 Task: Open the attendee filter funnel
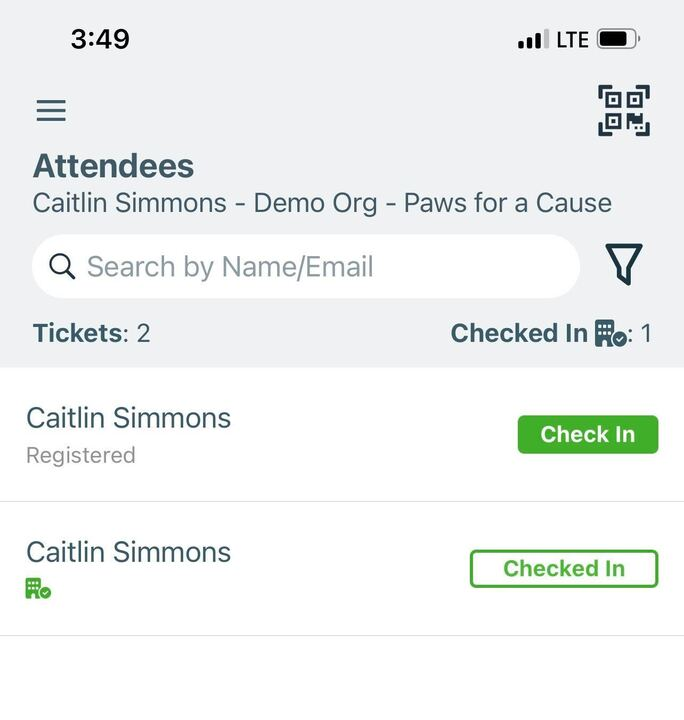pos(623,265)
